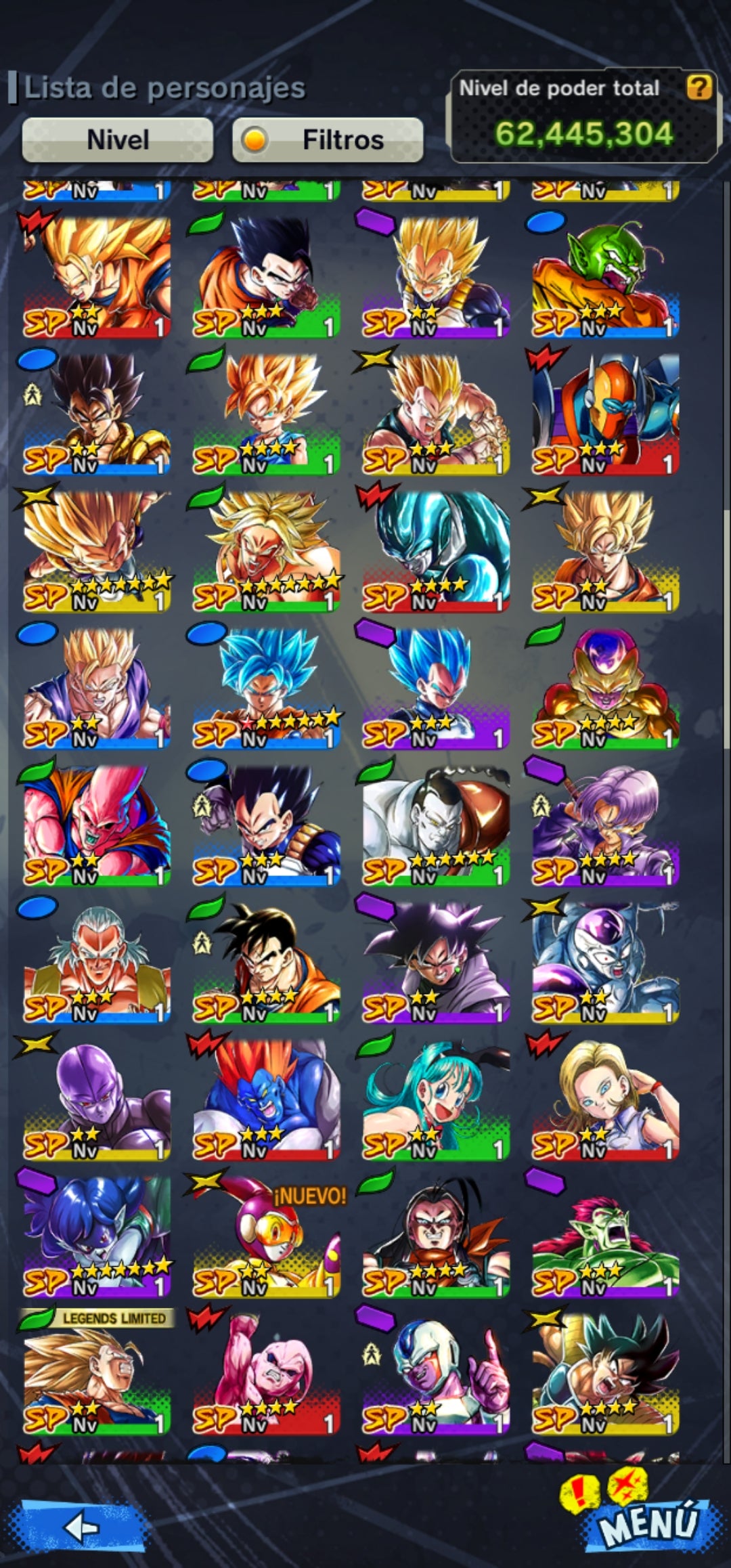Viewport: 731px width, 1568px height.
Task: Go back with the blue arrow
Action: (83, 1527)
